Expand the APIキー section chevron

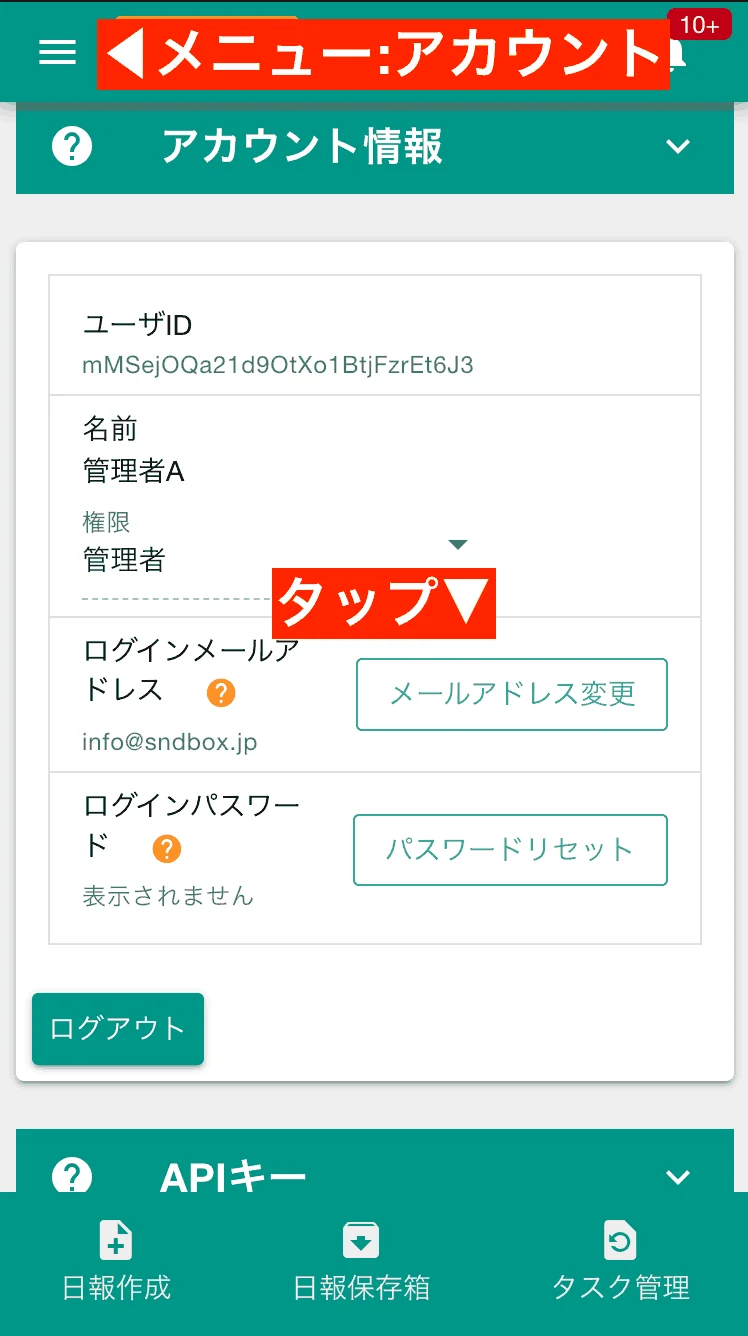pyautogui.click(x=678, y=1176)
